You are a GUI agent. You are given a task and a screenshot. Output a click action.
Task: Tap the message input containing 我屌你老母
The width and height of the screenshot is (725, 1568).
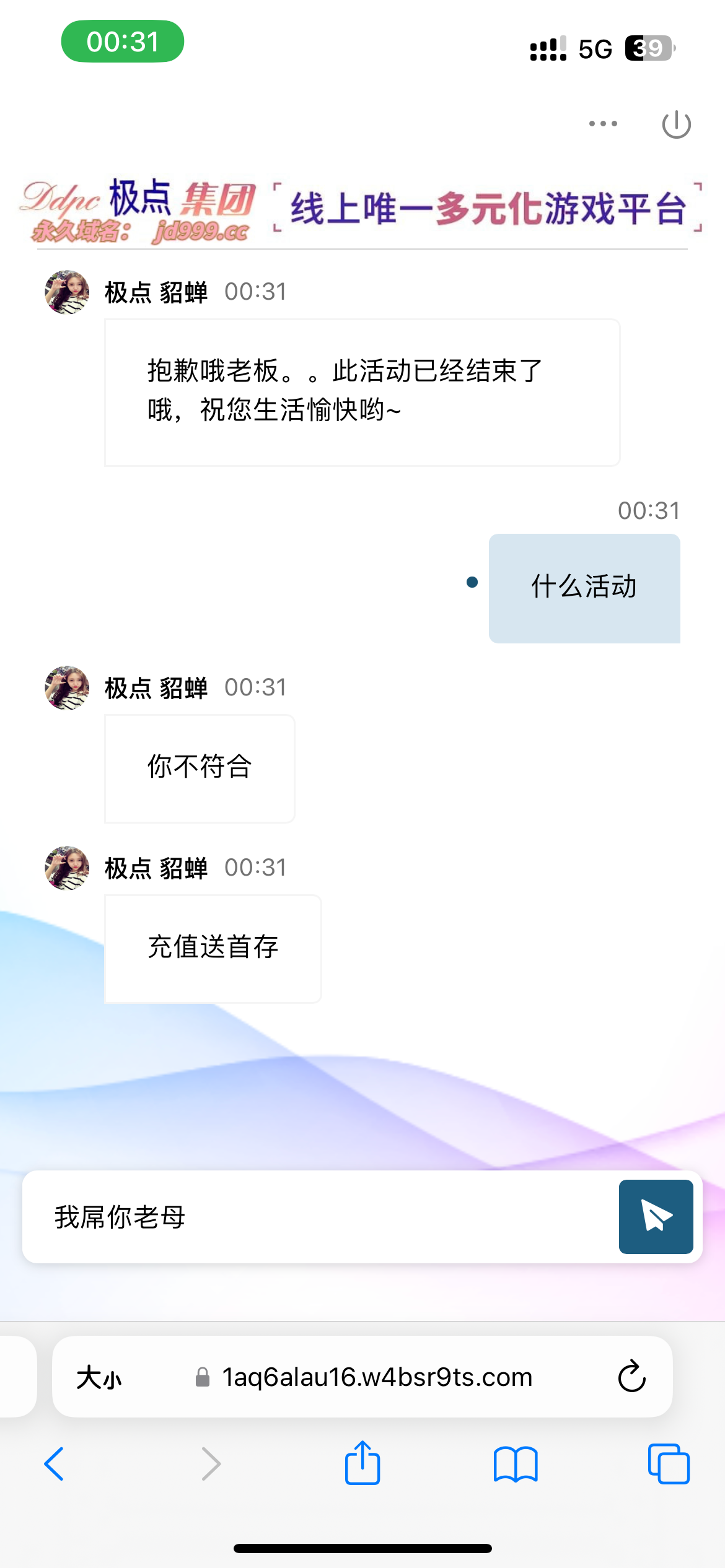[x=279, y=1216]
